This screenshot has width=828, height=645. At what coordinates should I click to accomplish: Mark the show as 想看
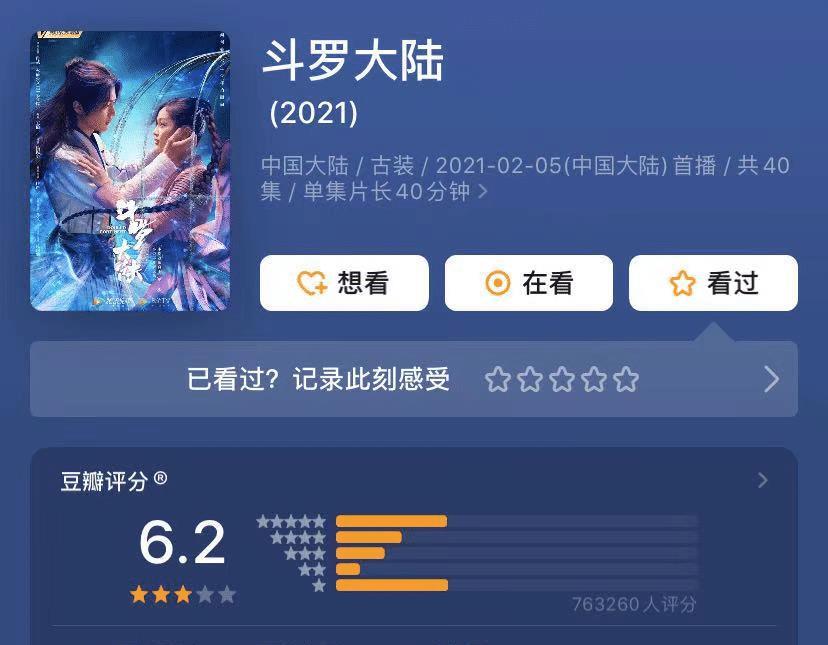(344, 283)
